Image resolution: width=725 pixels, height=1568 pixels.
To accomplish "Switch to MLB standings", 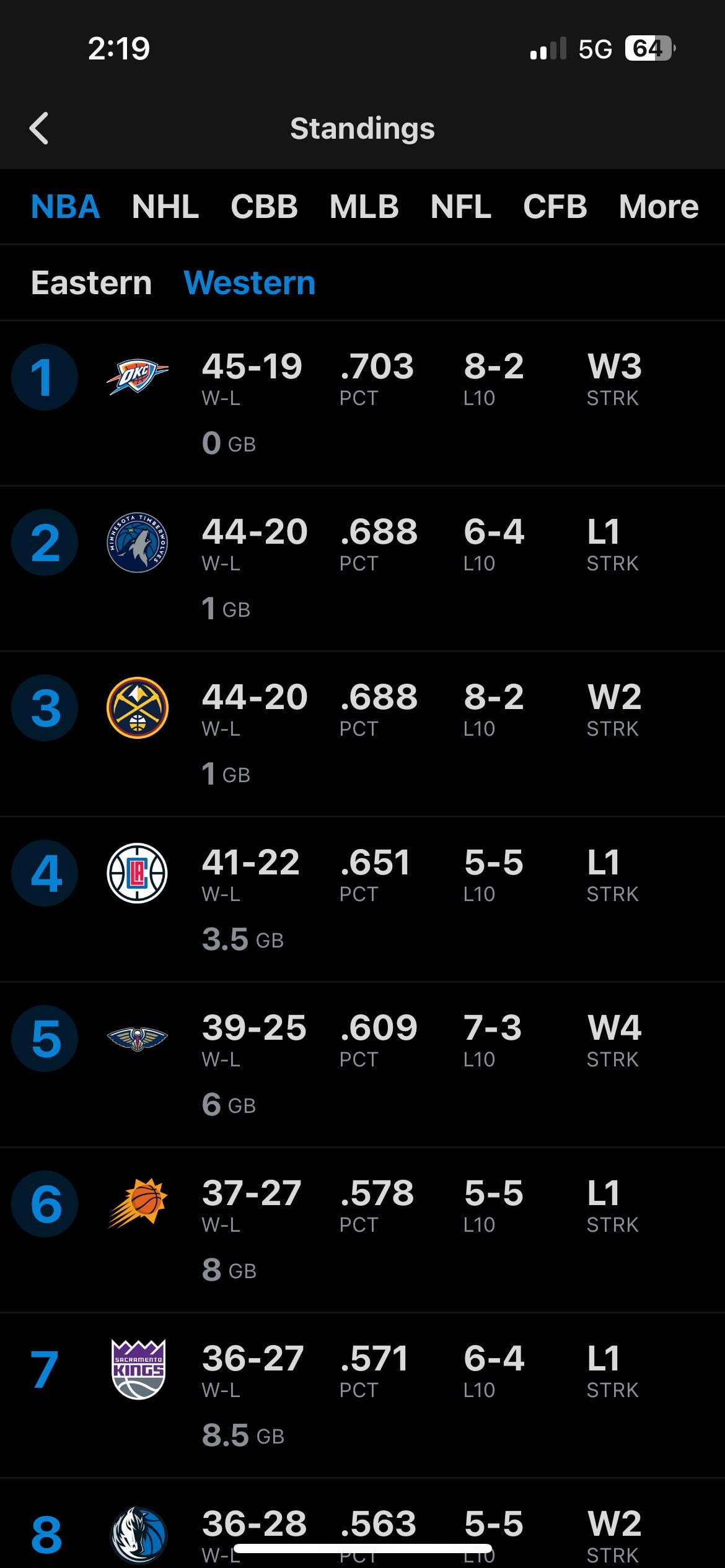I will (364, 207).
